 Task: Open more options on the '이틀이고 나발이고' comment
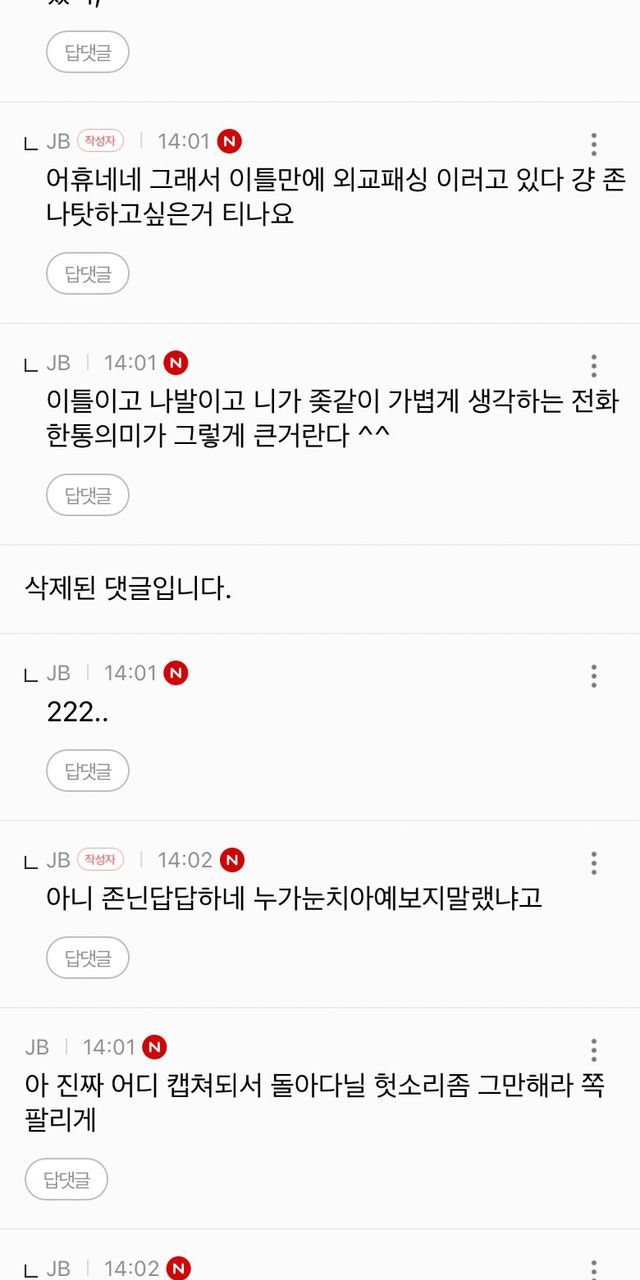pyautogui.click(x=593, y=365)
